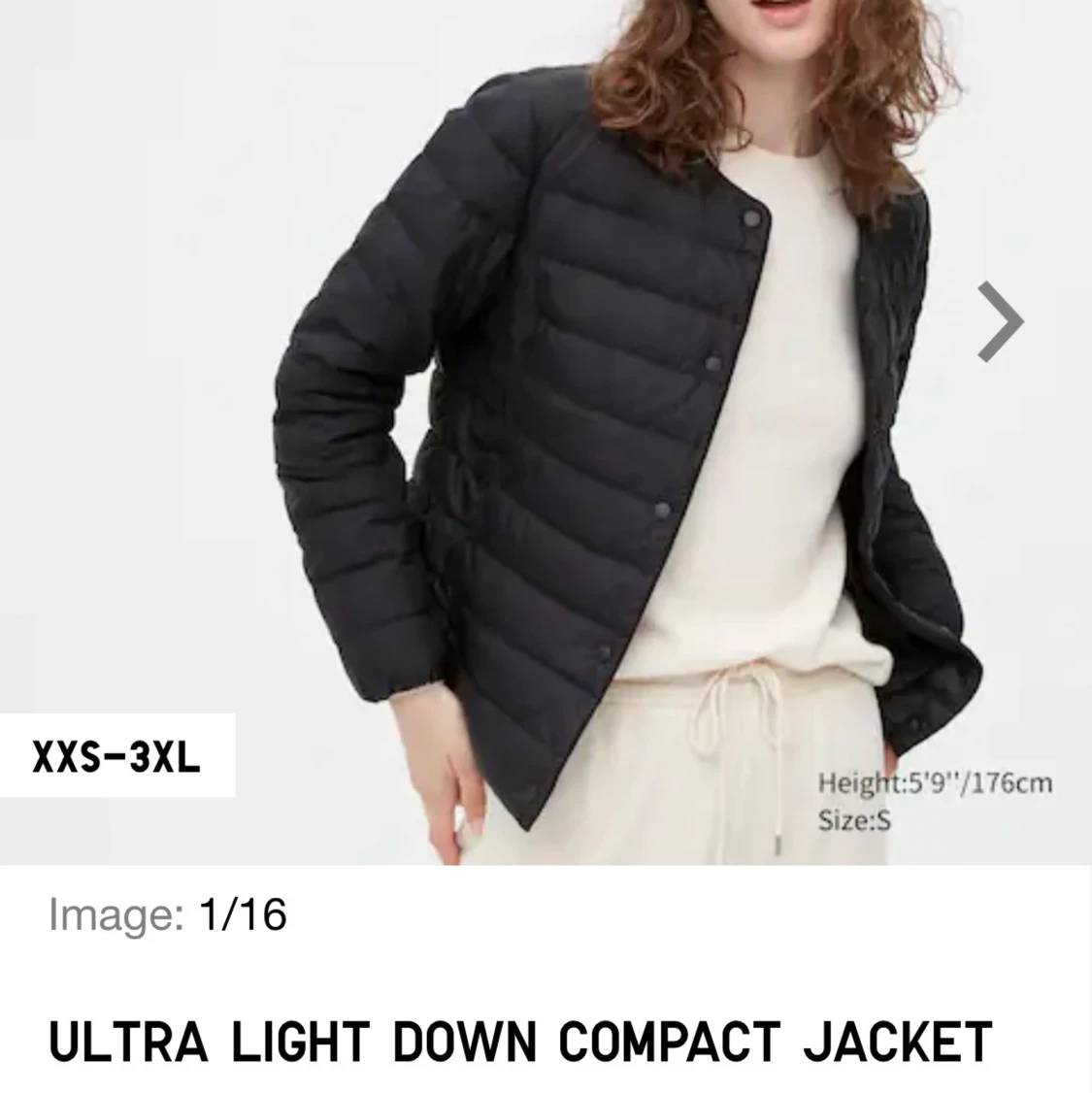
Task: Show the next product image
Action: pyautogui.click(x=1001, y=321)
